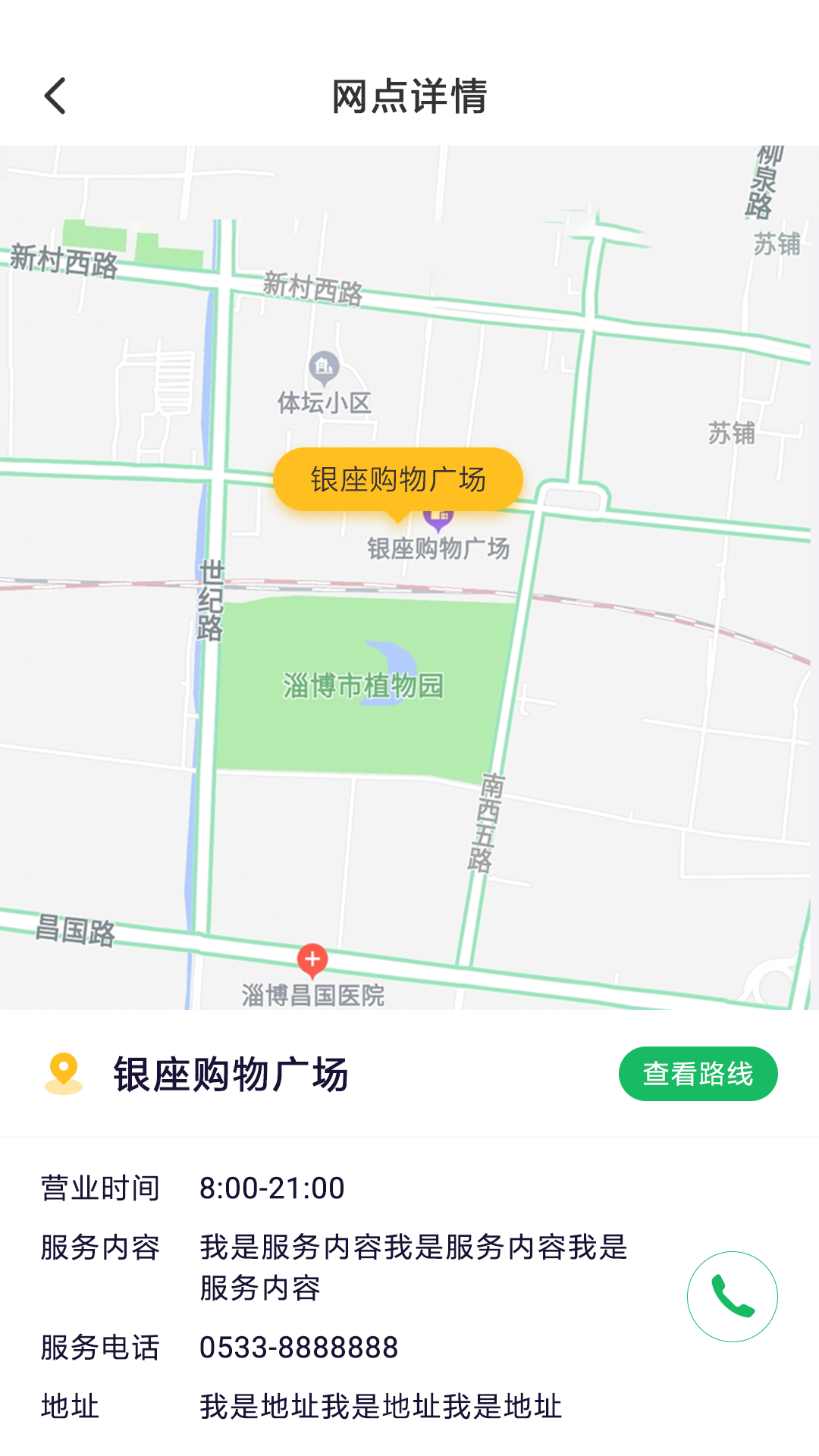Go back from 网点详情 page
The image size is (819, 1456).
(55, 96)
